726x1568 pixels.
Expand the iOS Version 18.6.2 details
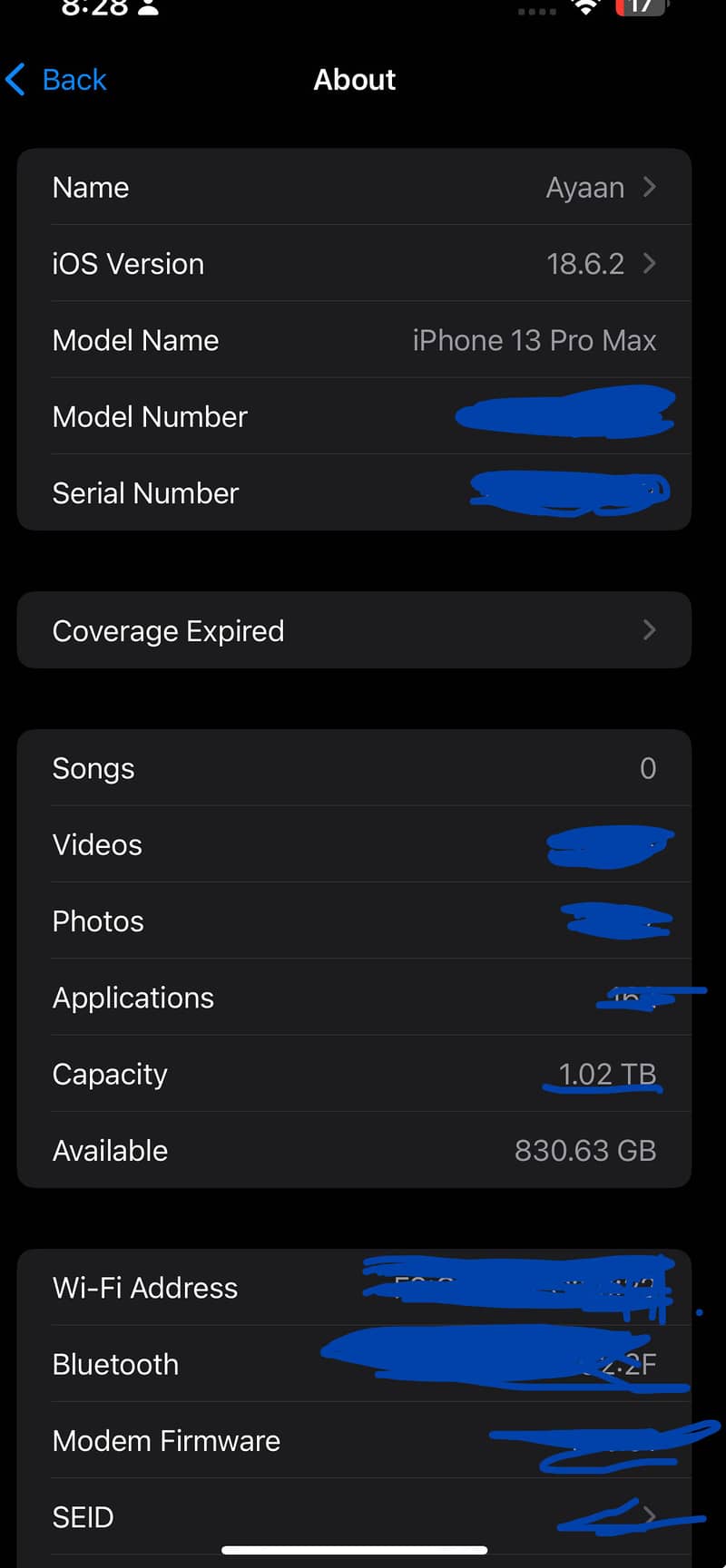(363, 263)
